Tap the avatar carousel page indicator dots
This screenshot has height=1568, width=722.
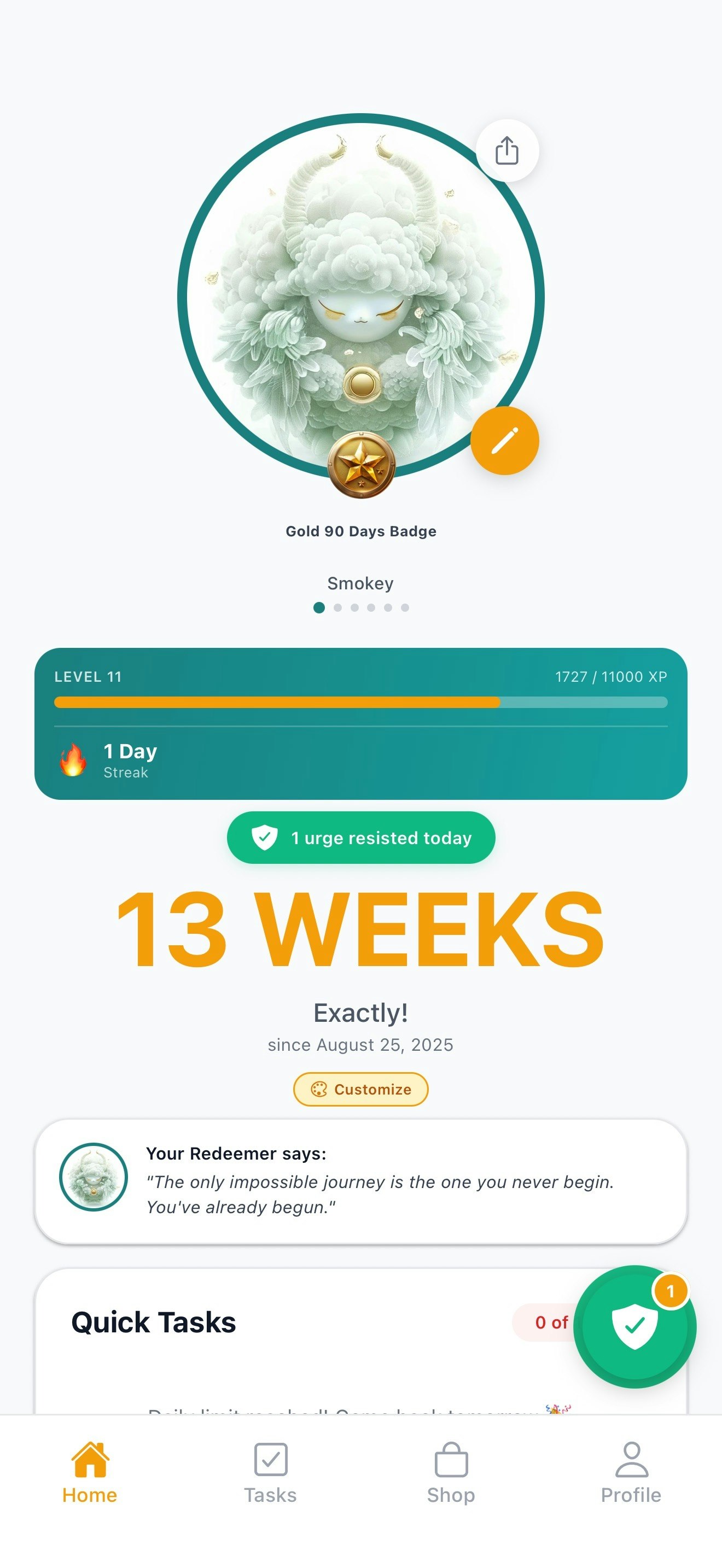361,607
